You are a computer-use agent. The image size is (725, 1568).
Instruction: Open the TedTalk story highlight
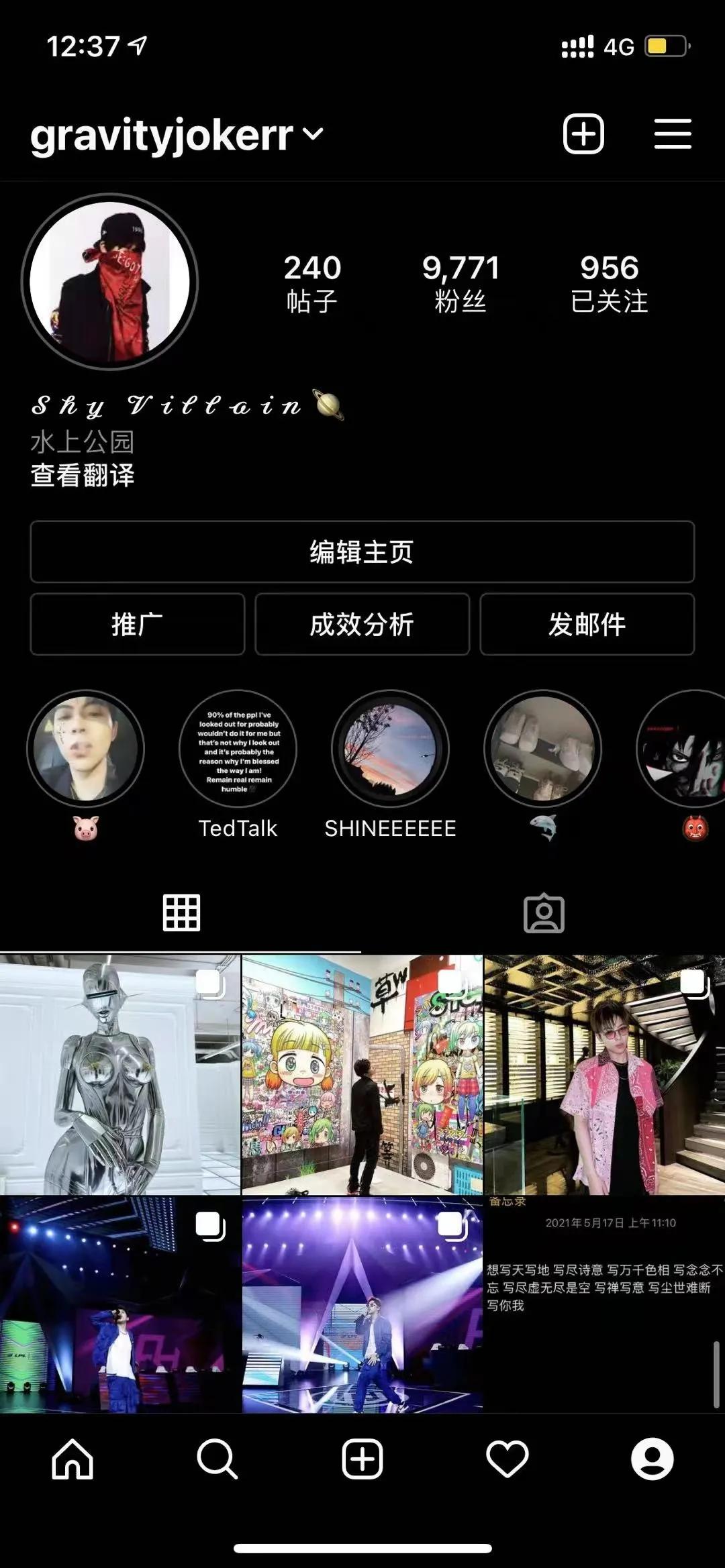[x=238, y=751]
